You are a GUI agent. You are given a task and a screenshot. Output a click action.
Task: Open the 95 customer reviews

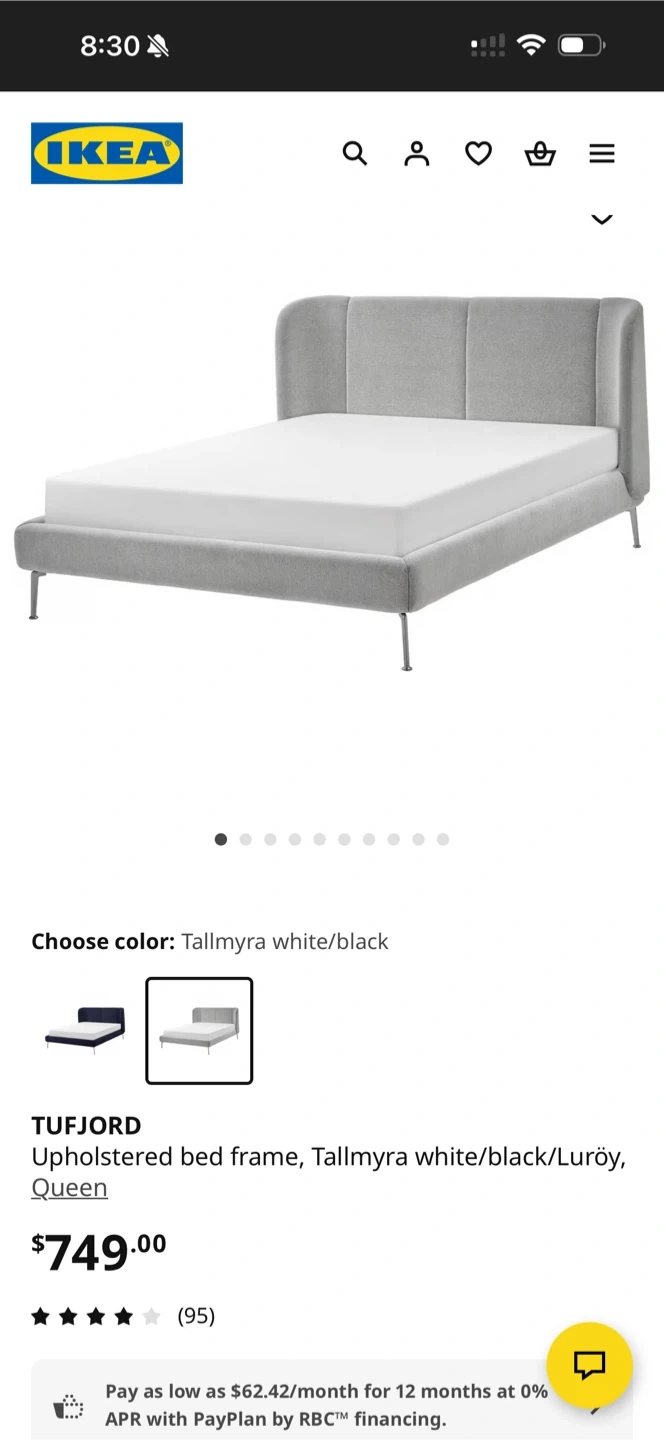tap(196, 1316)
